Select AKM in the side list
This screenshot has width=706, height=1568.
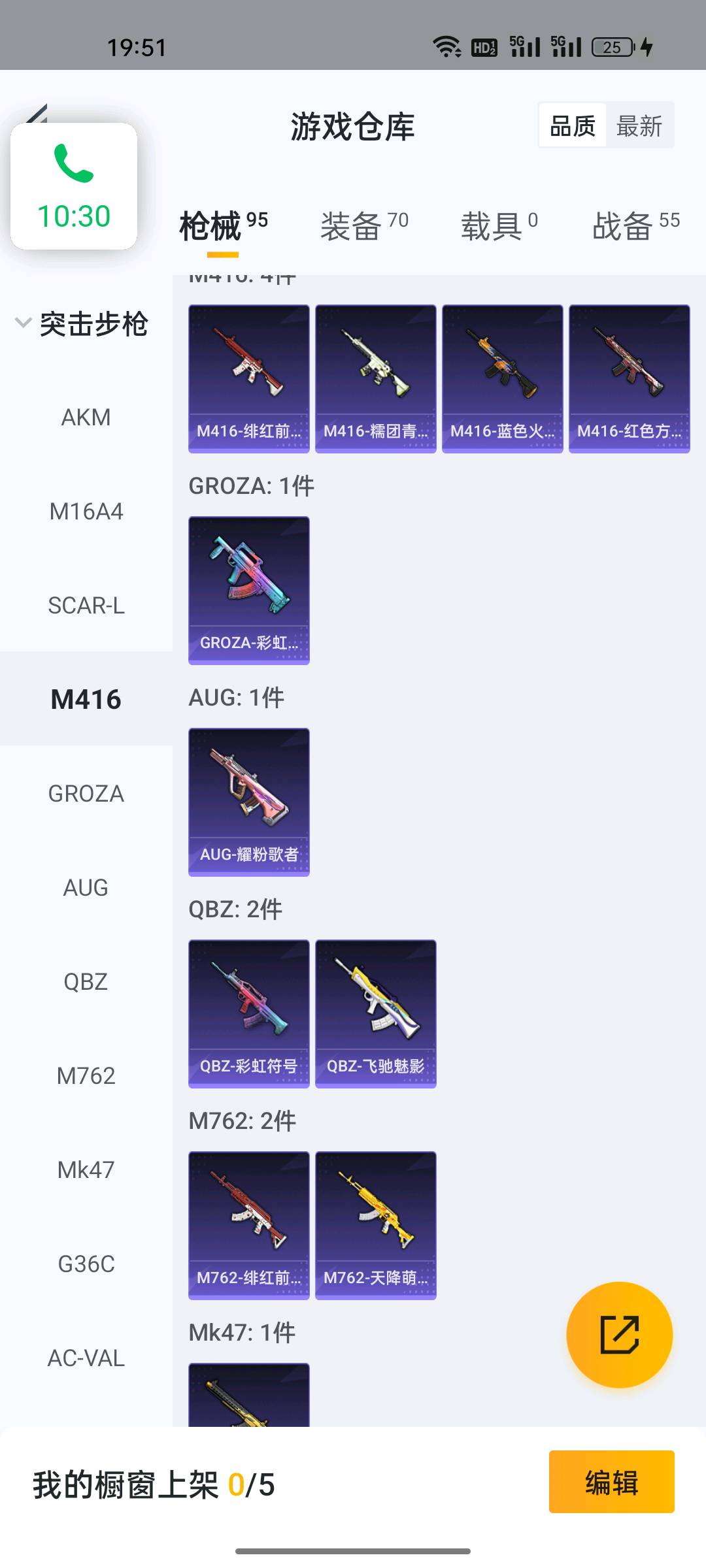(x=86, y=417)
